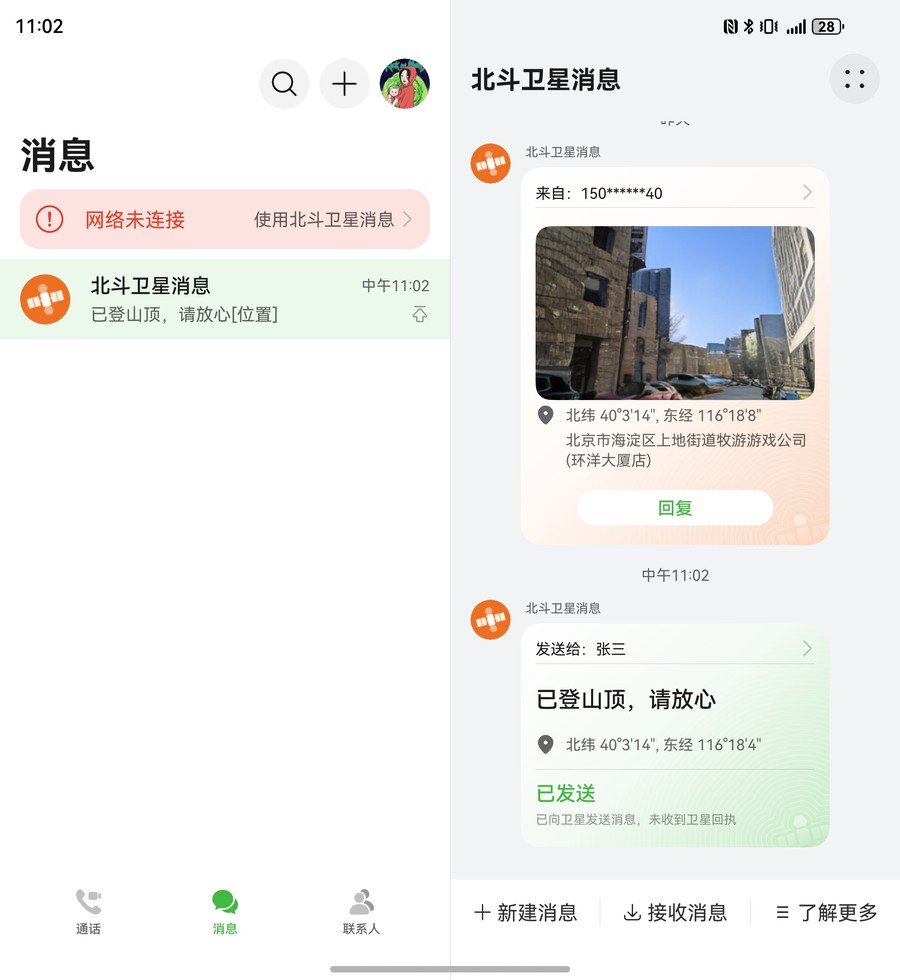Tap the plus icon to create new

click(344, 84)
